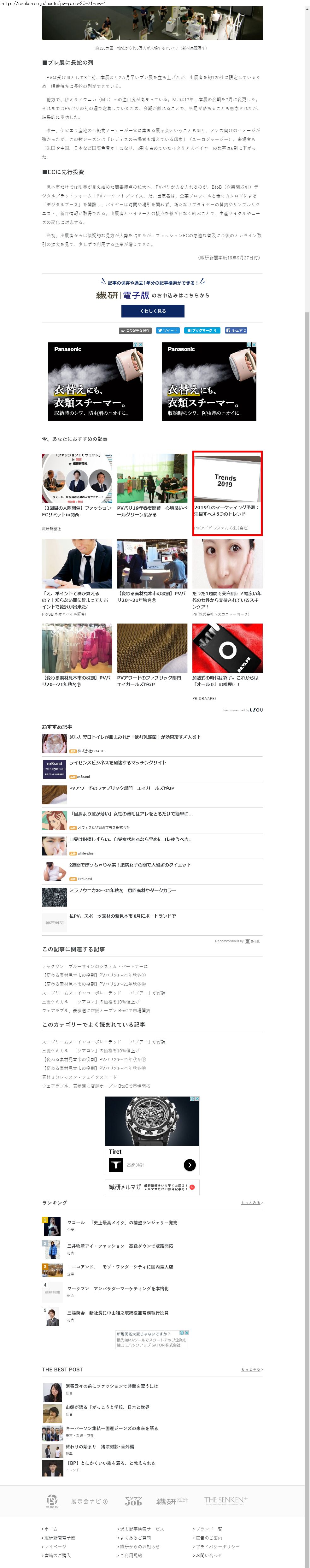Screen dimensions: 310x1568
Task: Tap the くわしく見る button
Action: pos(153,311)
